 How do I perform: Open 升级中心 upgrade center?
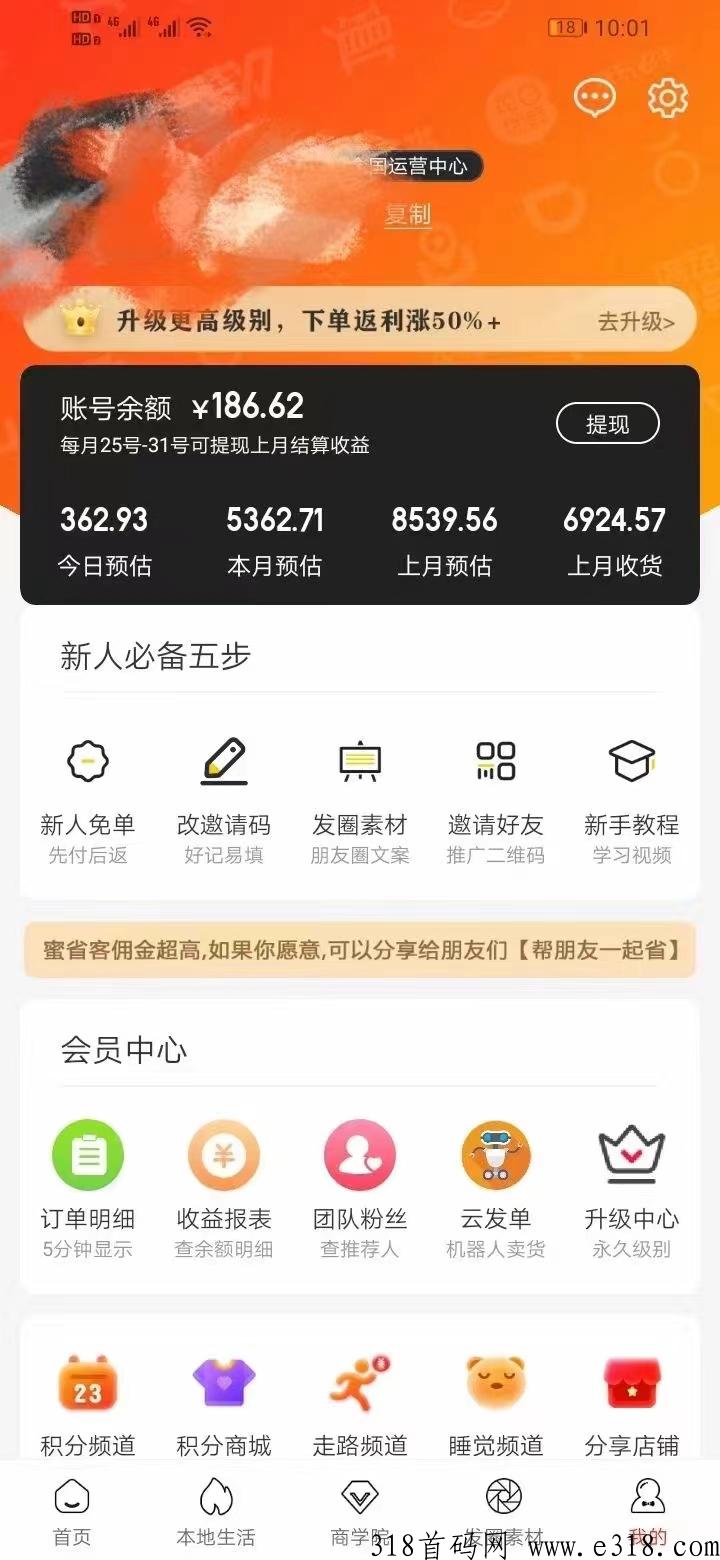coord(632,1190)
